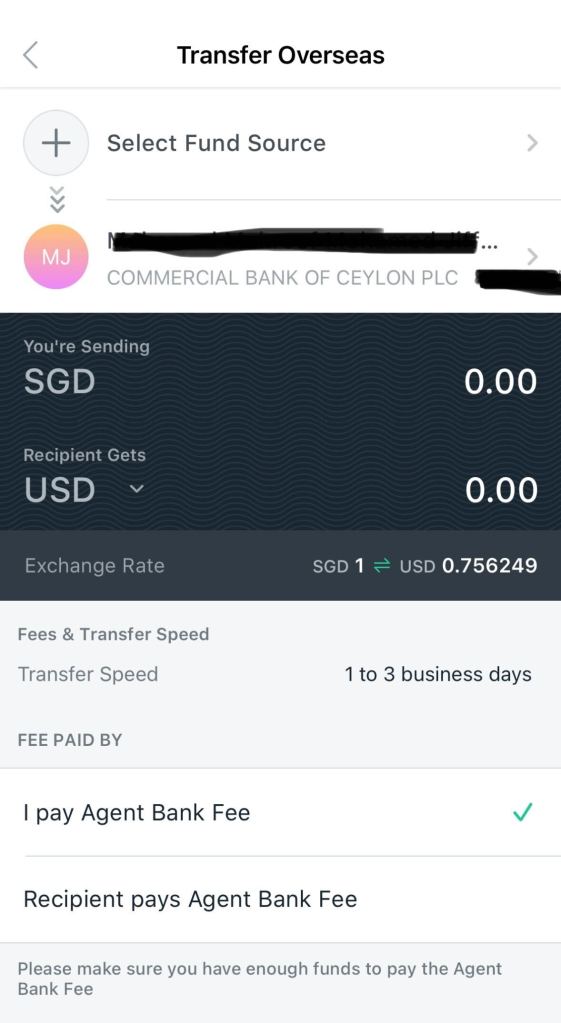The image size is (561, 1023).
Task: Open Select Fund Source
Action: 280,143
